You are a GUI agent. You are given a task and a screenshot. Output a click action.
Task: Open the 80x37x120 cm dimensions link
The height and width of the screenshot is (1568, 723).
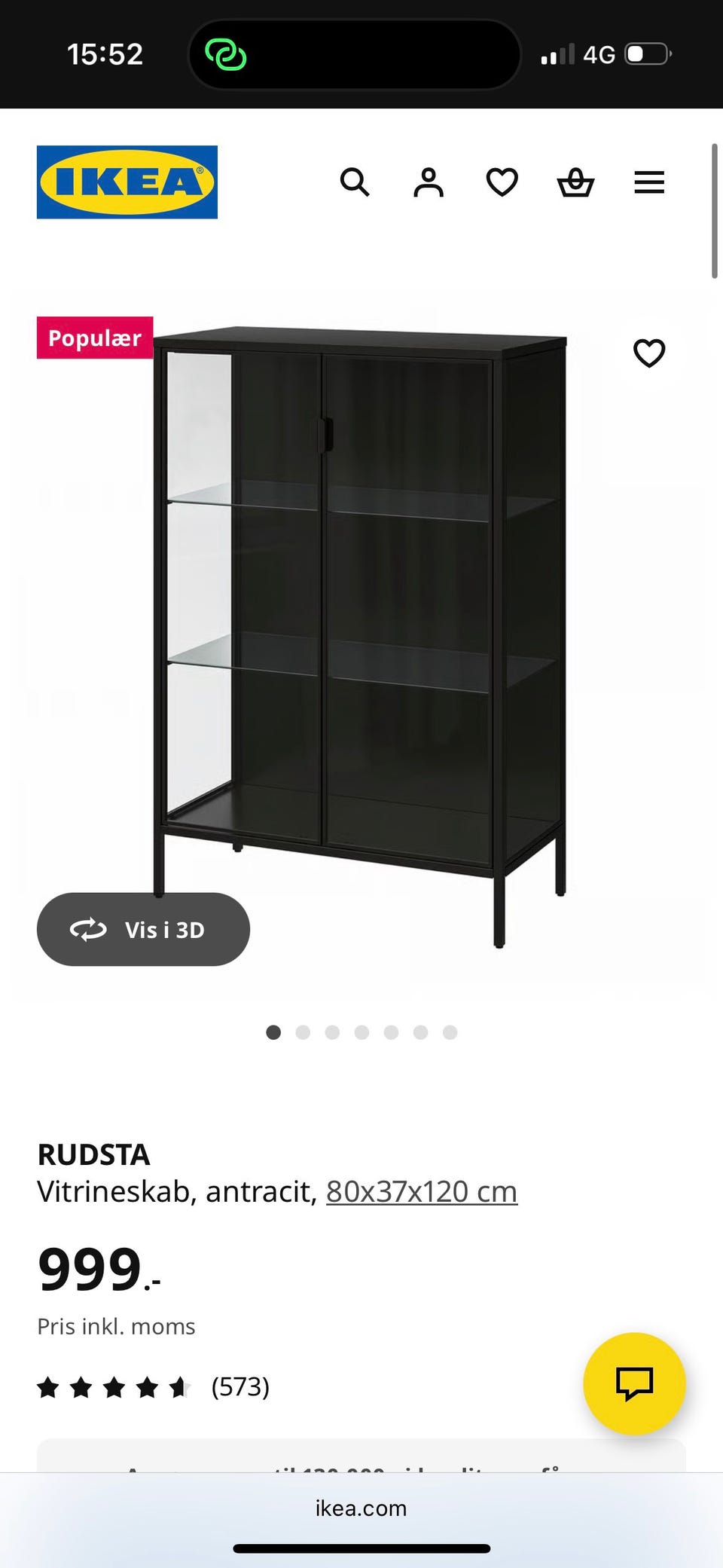pos(422,1191)
